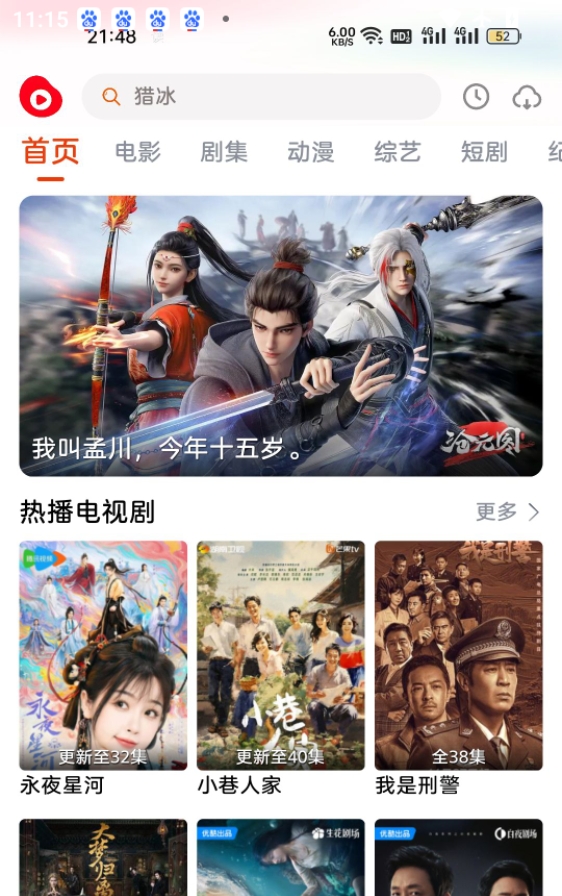Switch to the 短剧 tab
This screenshot has height=896, width=562.
(x=484, y=152)
